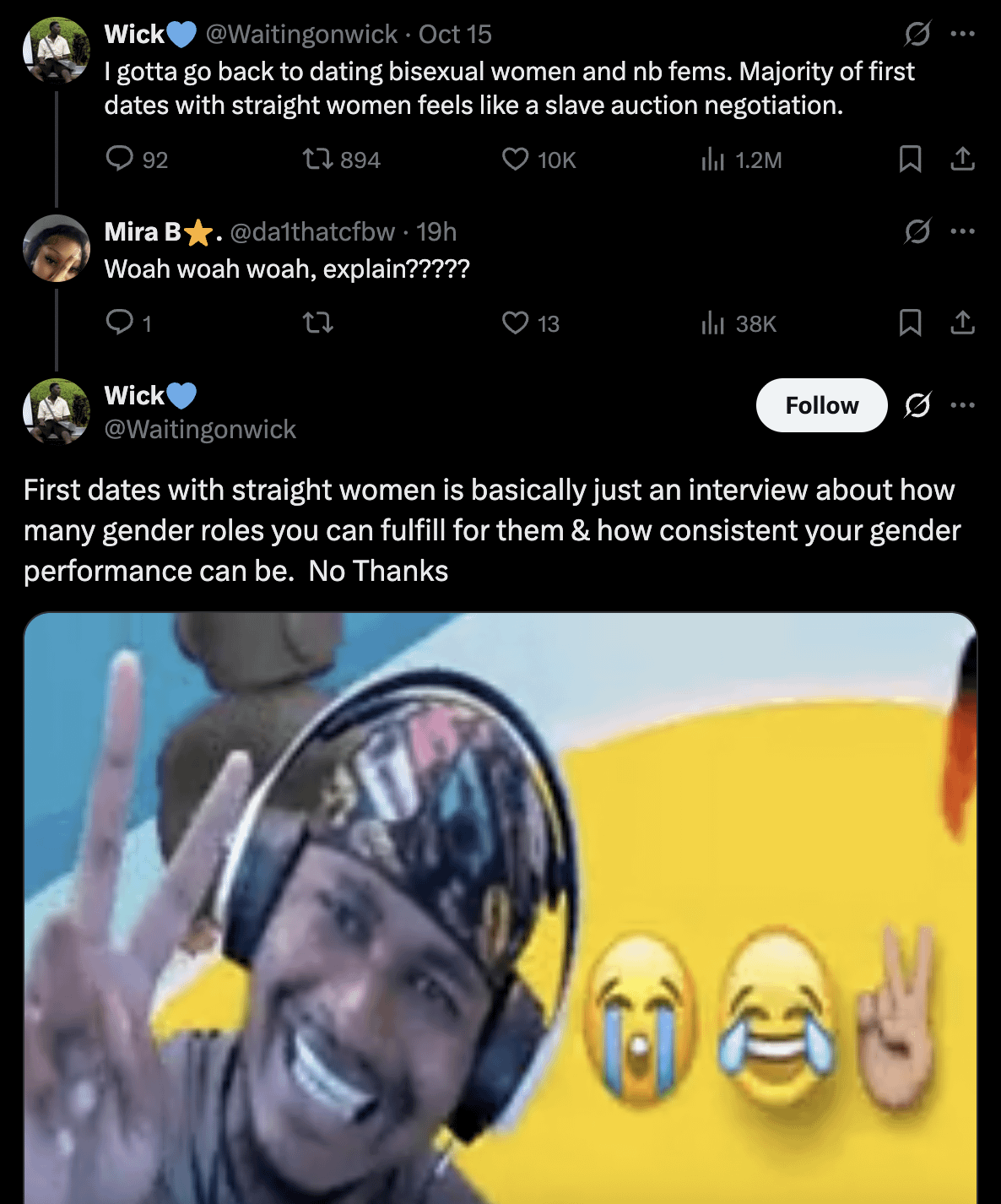Open overflow menu on Wick's Oct 15 tweet

click(x=962, y=35)
